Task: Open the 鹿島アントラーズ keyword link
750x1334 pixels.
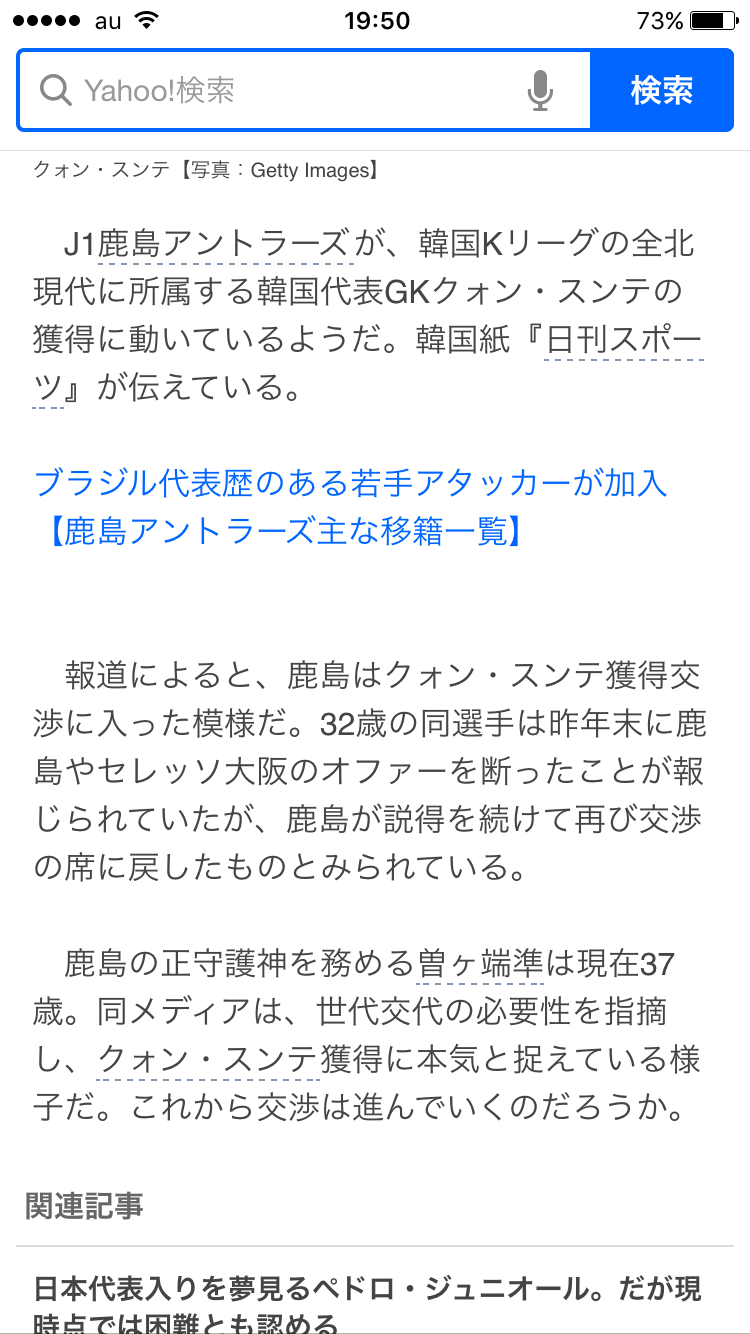Action: (225, 243)
